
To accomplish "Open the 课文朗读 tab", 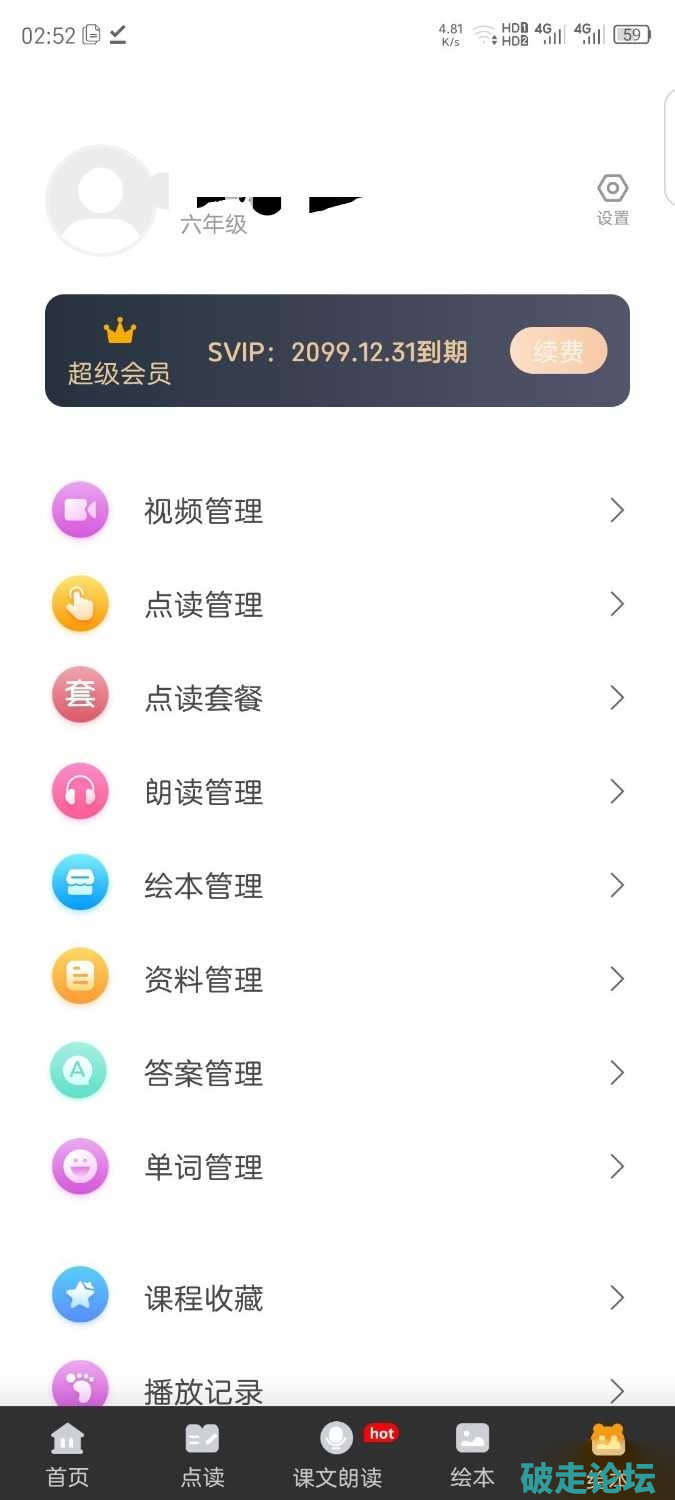I will pos(337,1454).
